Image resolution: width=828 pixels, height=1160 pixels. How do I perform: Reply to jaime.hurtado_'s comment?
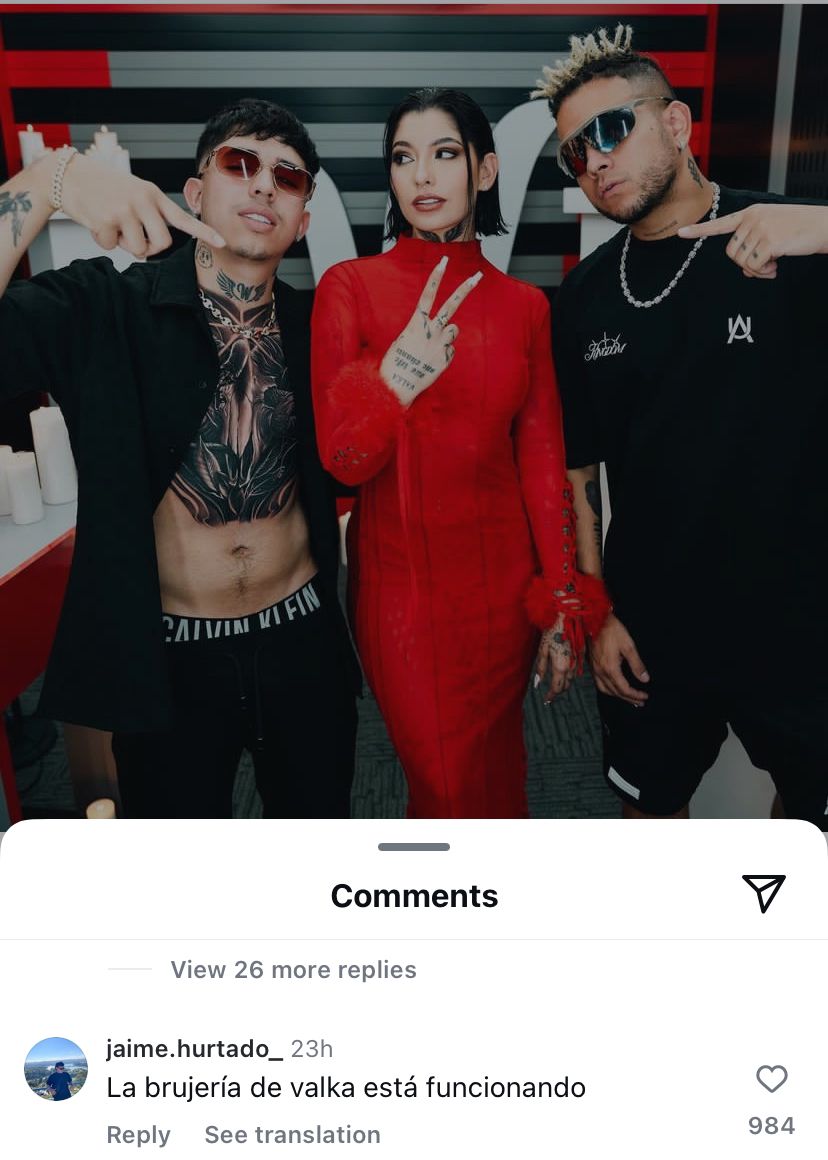138,1134
